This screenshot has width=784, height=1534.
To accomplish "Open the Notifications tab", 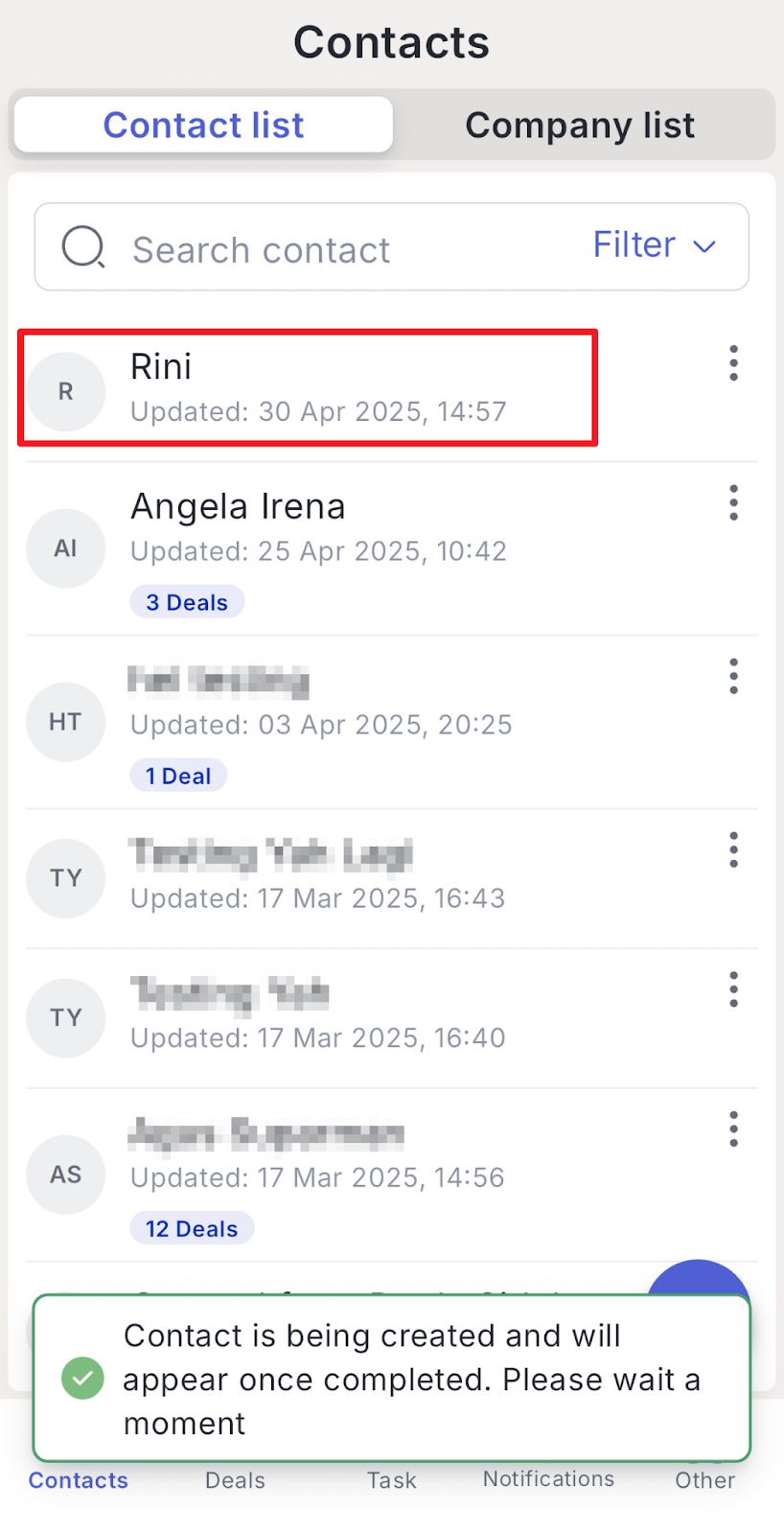I will pos(548,1477).
